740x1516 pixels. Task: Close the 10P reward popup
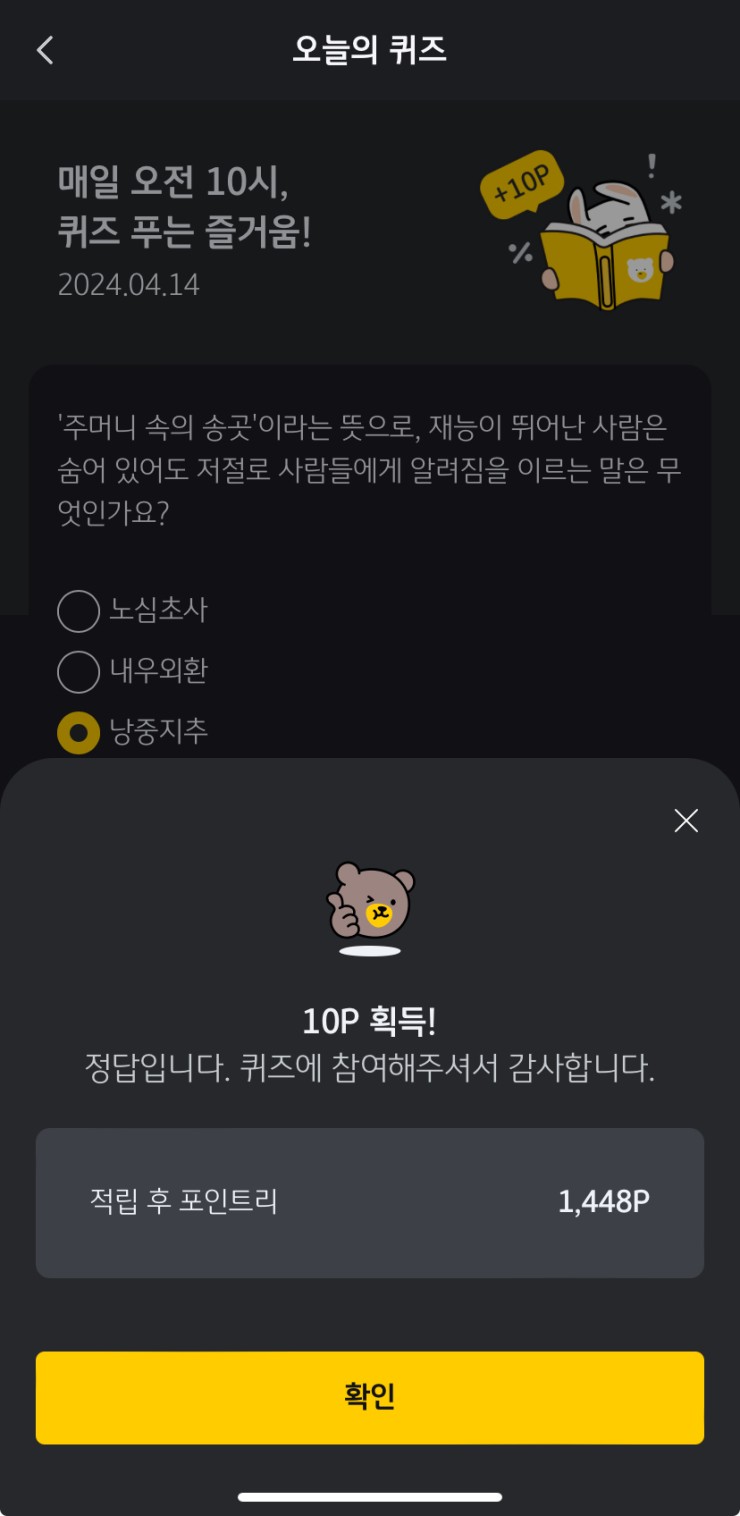coord(685,820)
